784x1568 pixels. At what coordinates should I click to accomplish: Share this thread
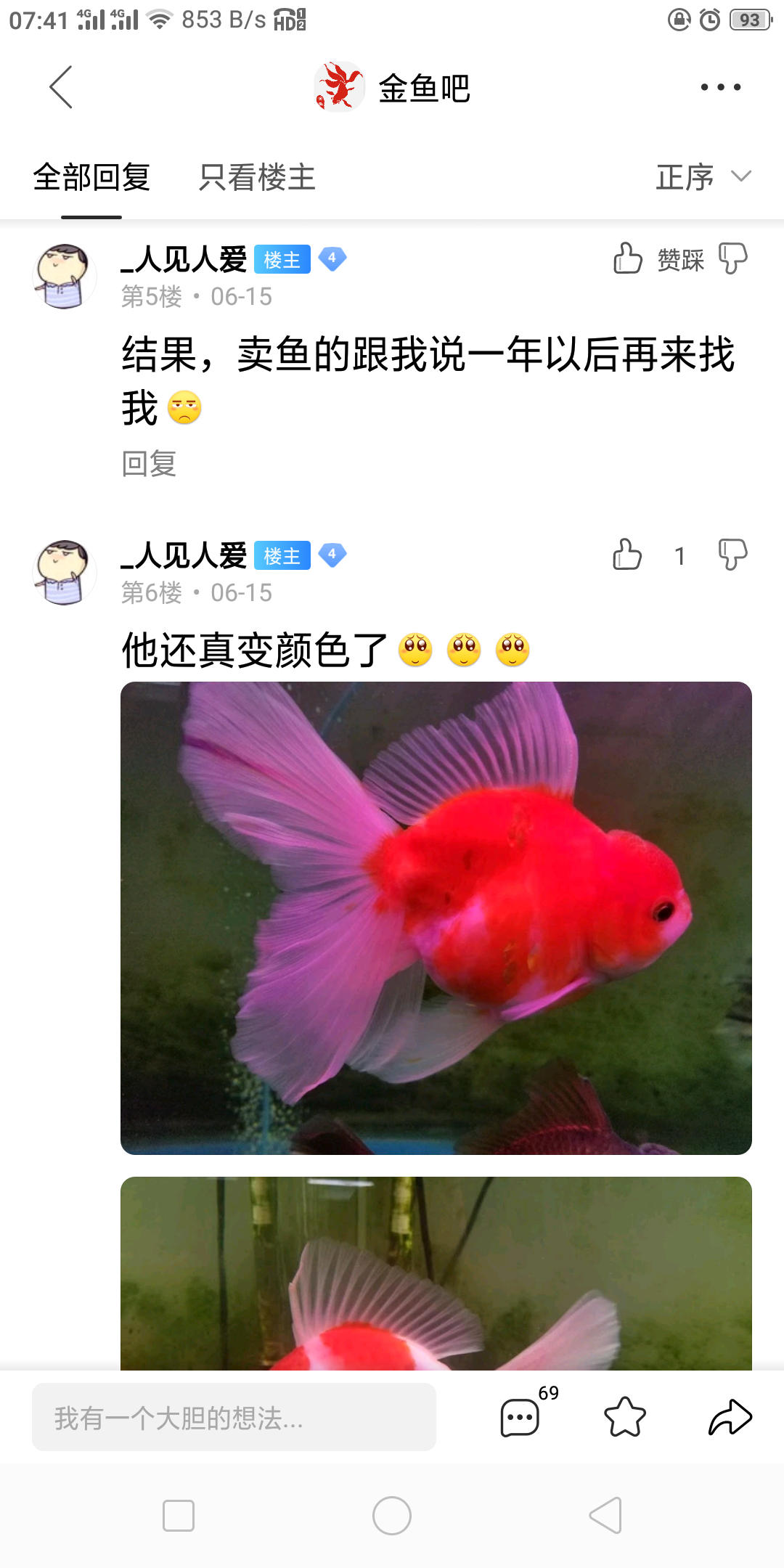(730, 1417)
